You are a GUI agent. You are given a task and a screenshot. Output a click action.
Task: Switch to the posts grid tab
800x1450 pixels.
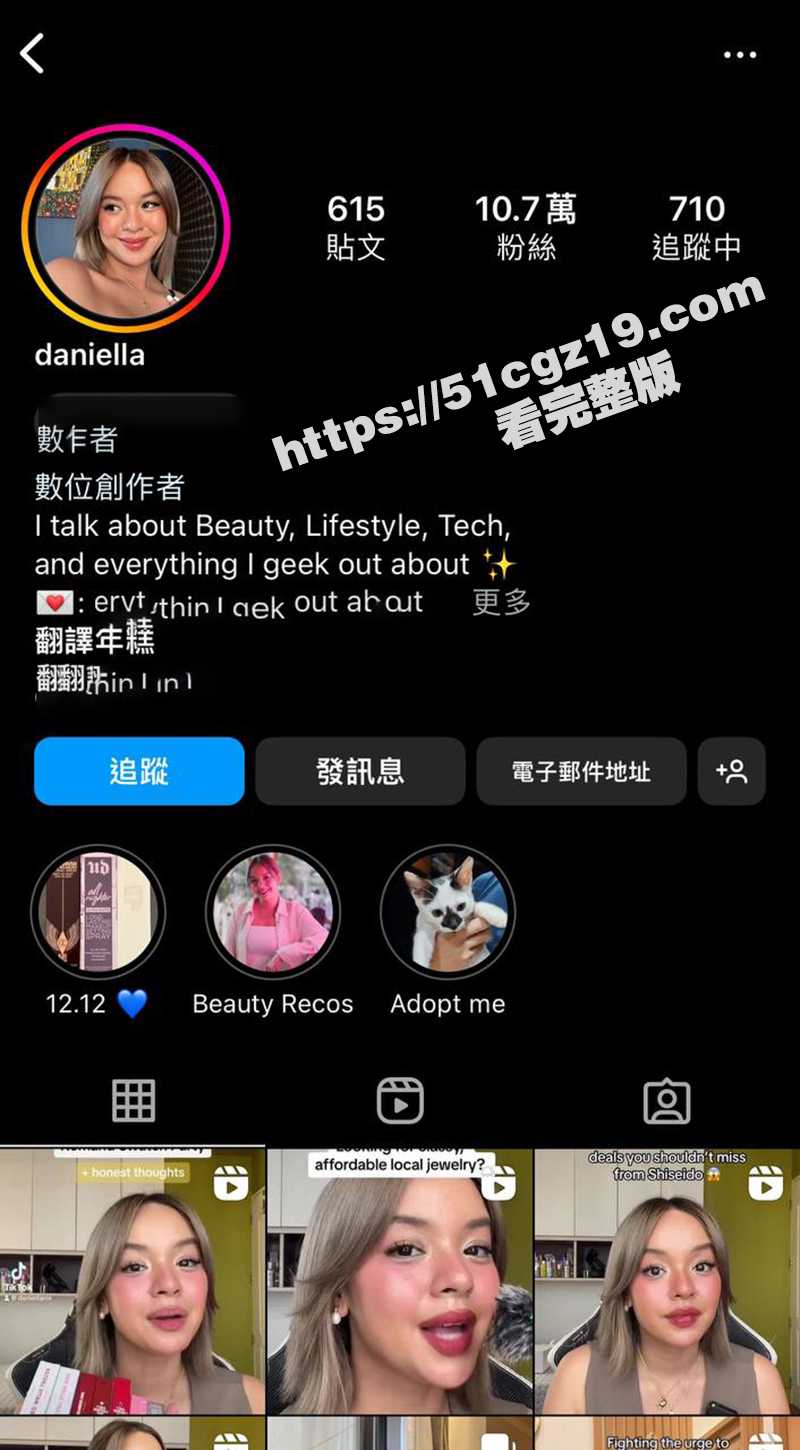[x=133, y=1101]
